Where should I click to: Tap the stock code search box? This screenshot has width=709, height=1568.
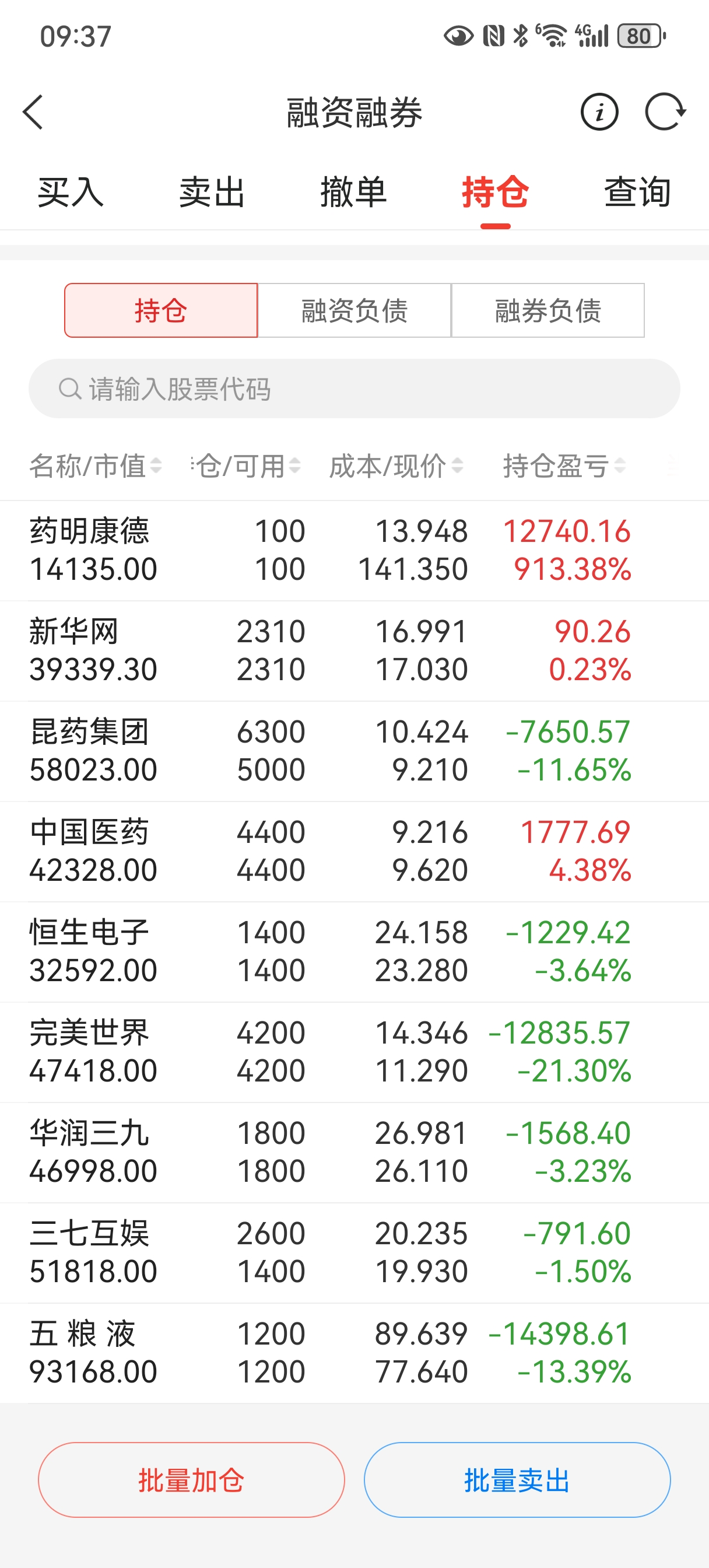354,388
